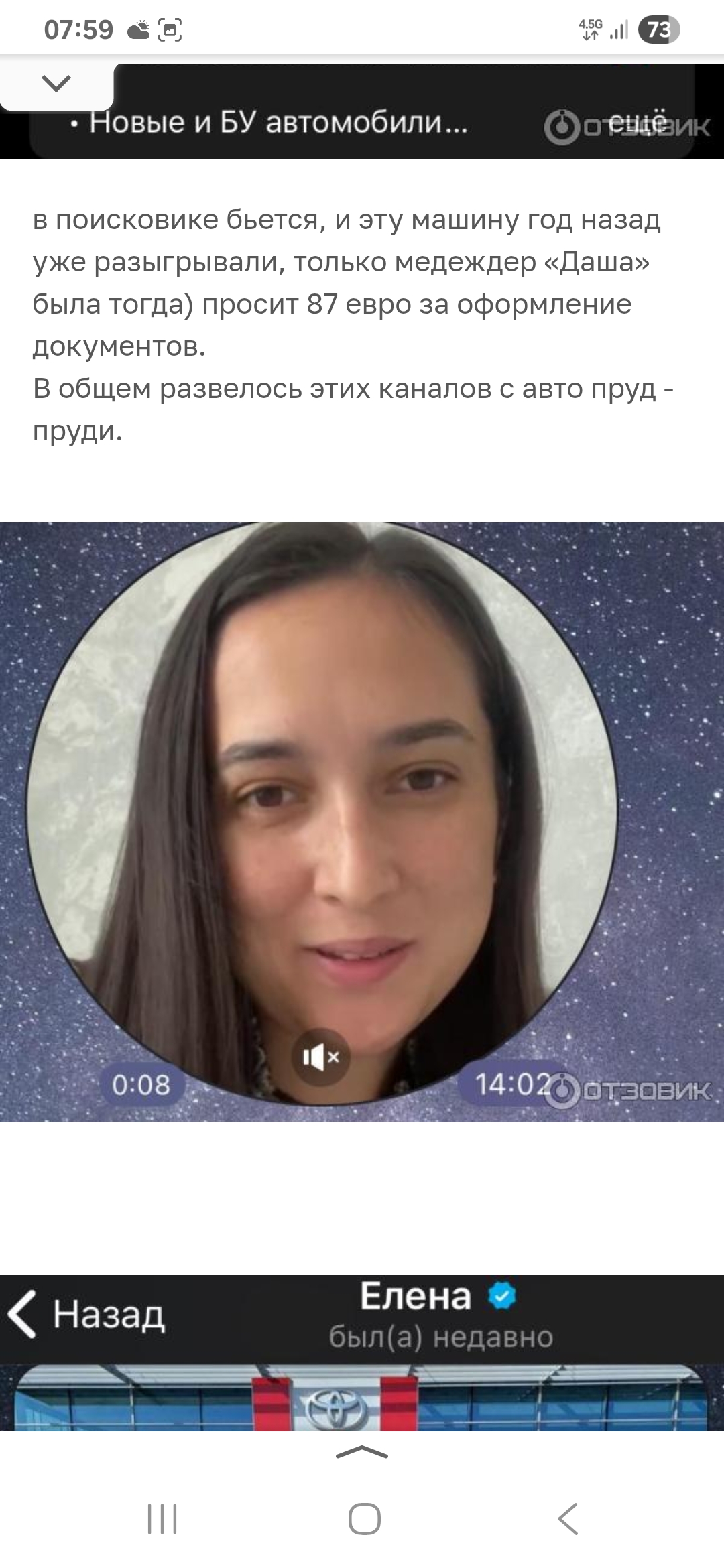Open the review image with the round video message
The height and width of the screenshot is (1568, 724).
(362, 822)
